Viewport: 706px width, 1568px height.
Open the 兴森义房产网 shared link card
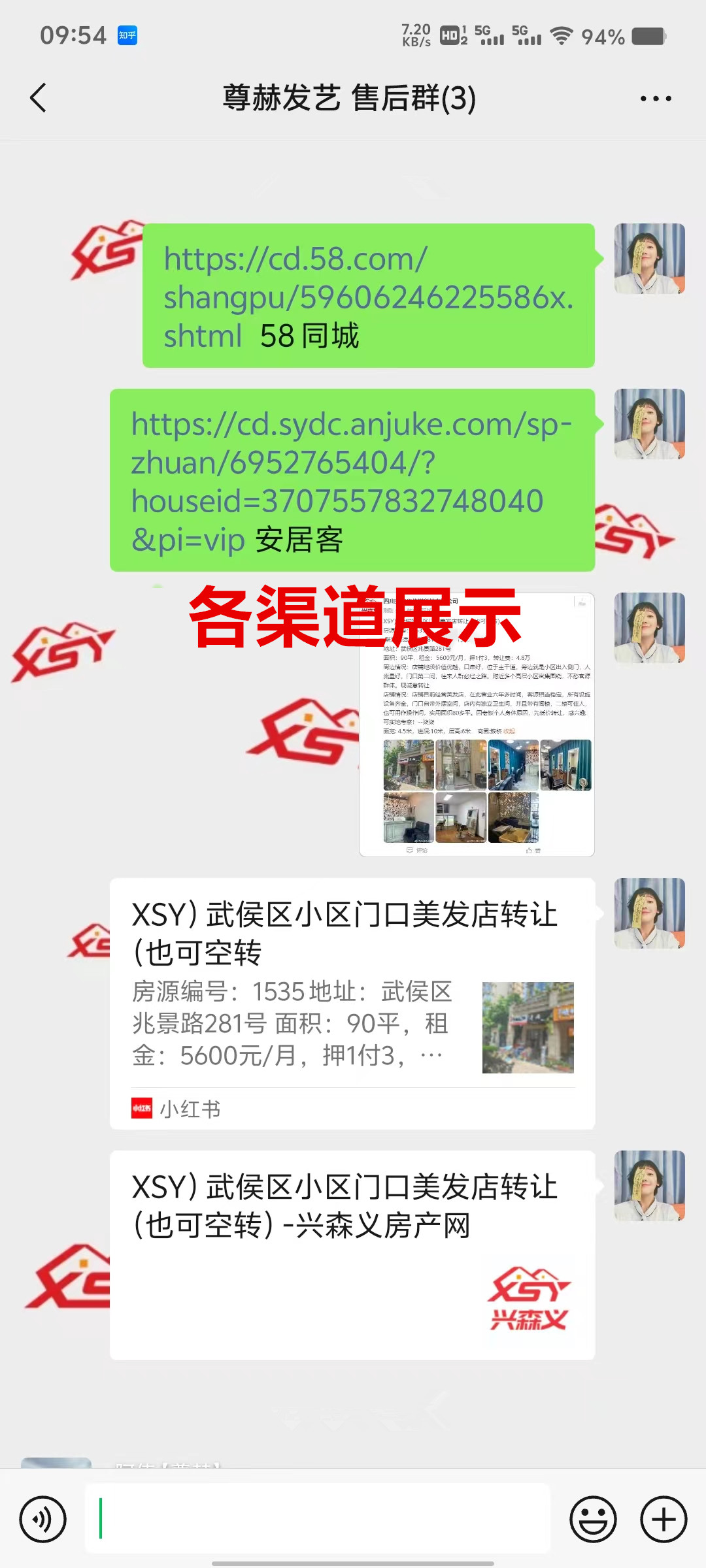click(x=352, y=1254)
